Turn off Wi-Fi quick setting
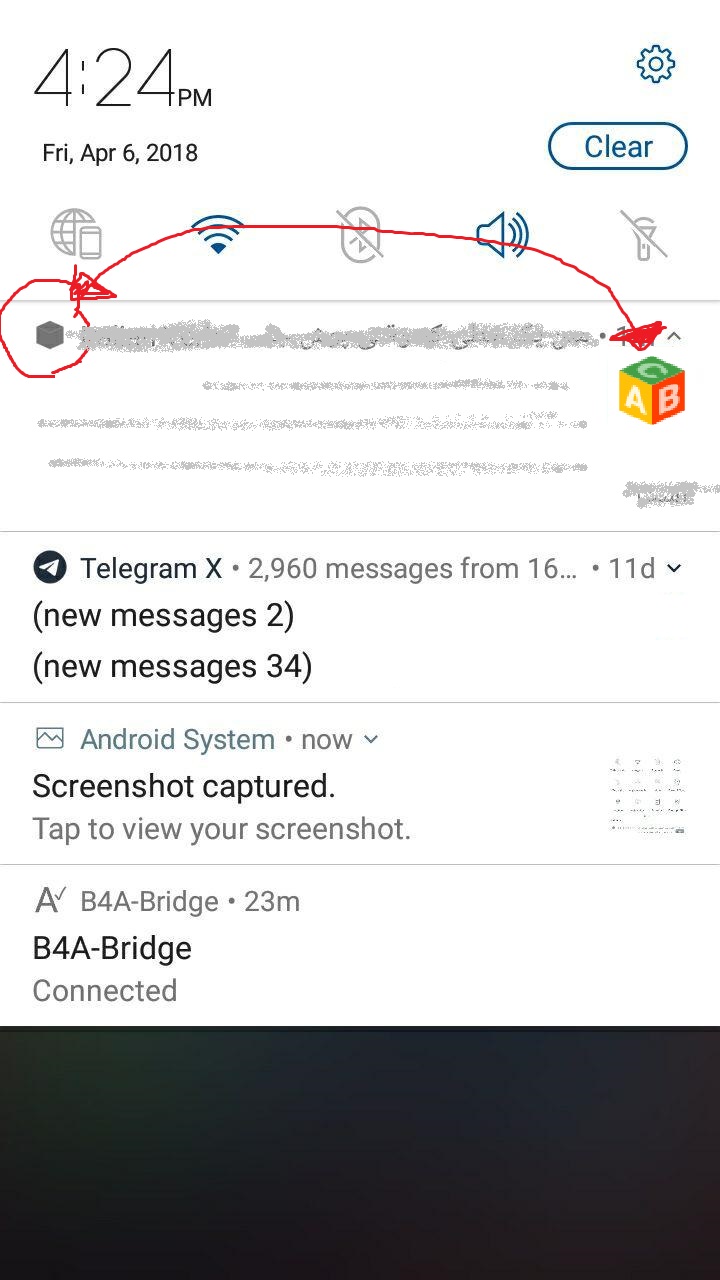 (x=218, y=235)
